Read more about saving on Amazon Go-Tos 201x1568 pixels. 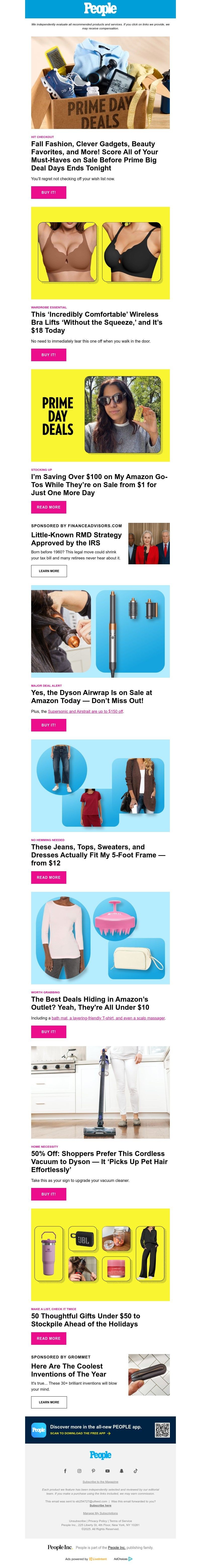point(48,507)
